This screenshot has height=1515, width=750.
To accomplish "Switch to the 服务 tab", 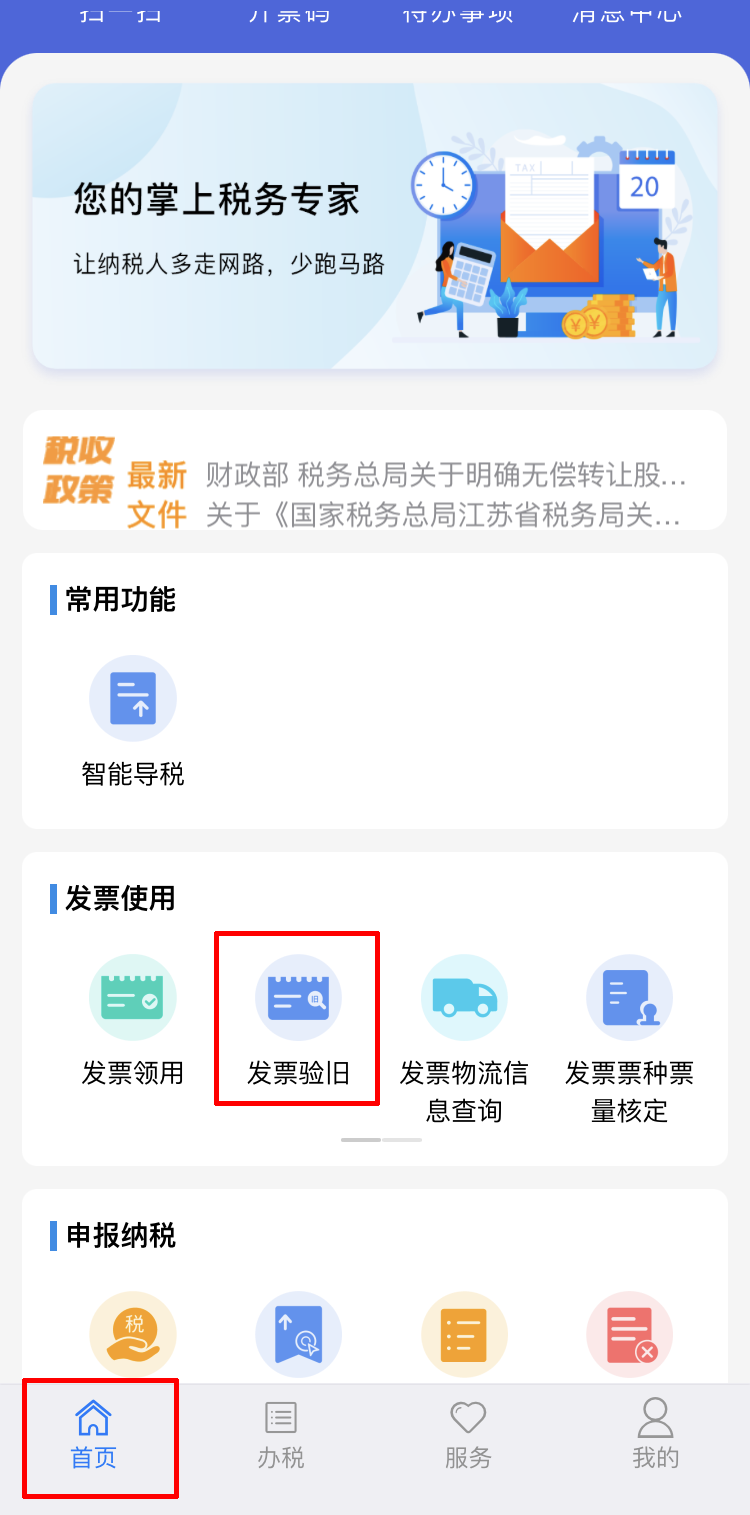I will coord(468,1436).
